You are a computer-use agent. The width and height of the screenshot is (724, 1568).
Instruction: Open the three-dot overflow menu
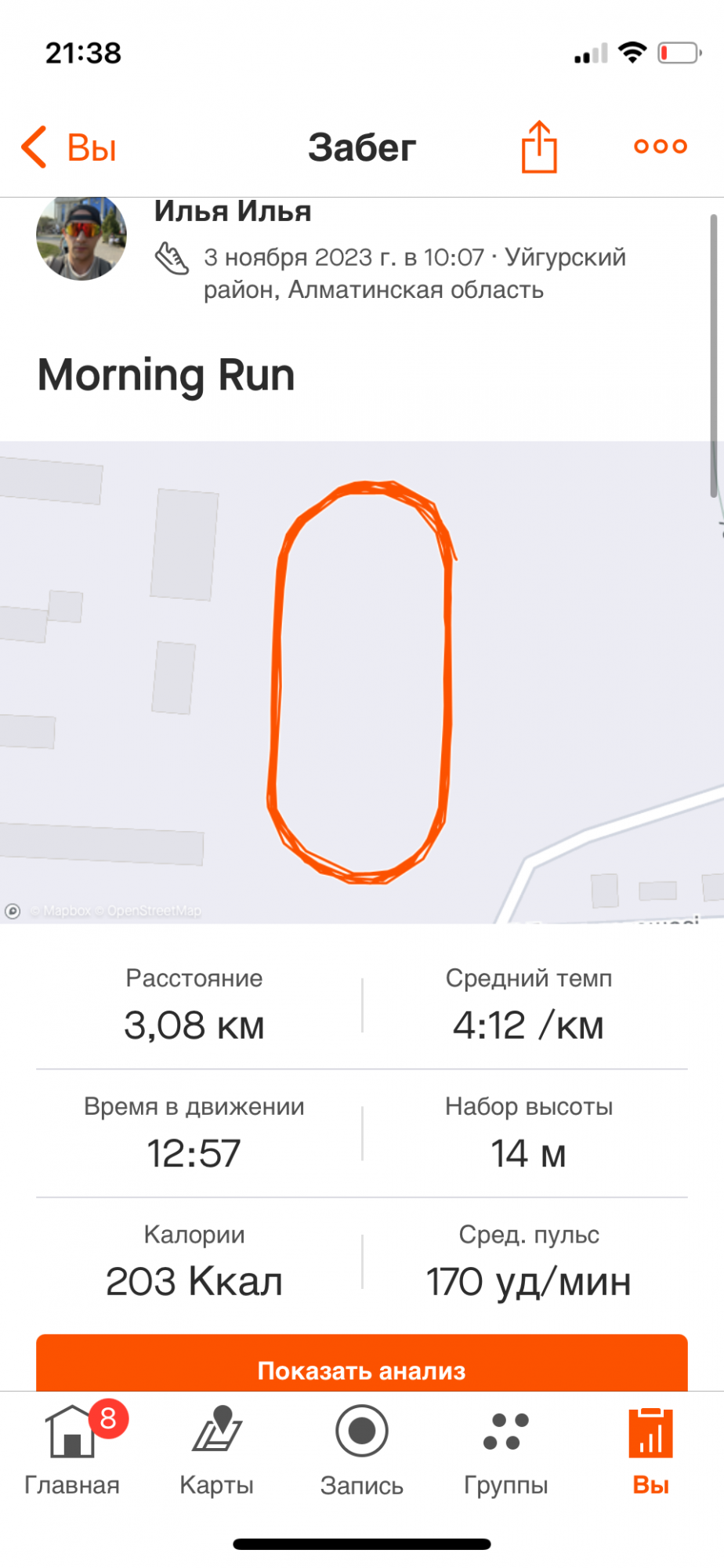coord(660,147)
